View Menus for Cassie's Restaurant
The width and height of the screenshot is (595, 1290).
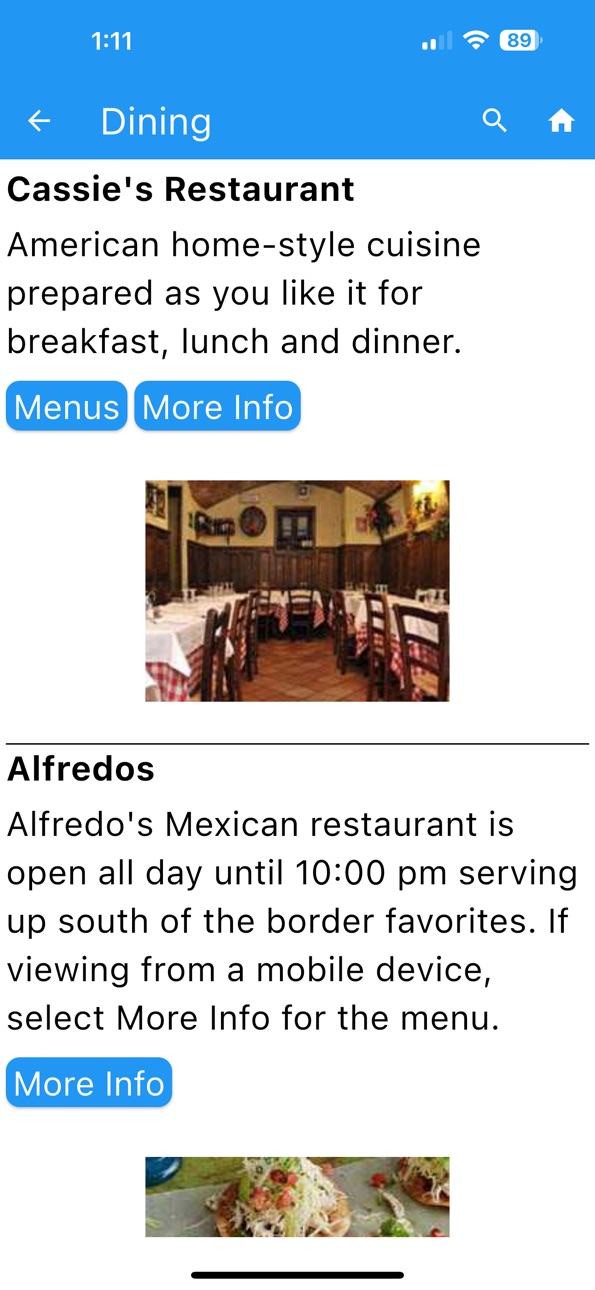(x=67, y=406)
